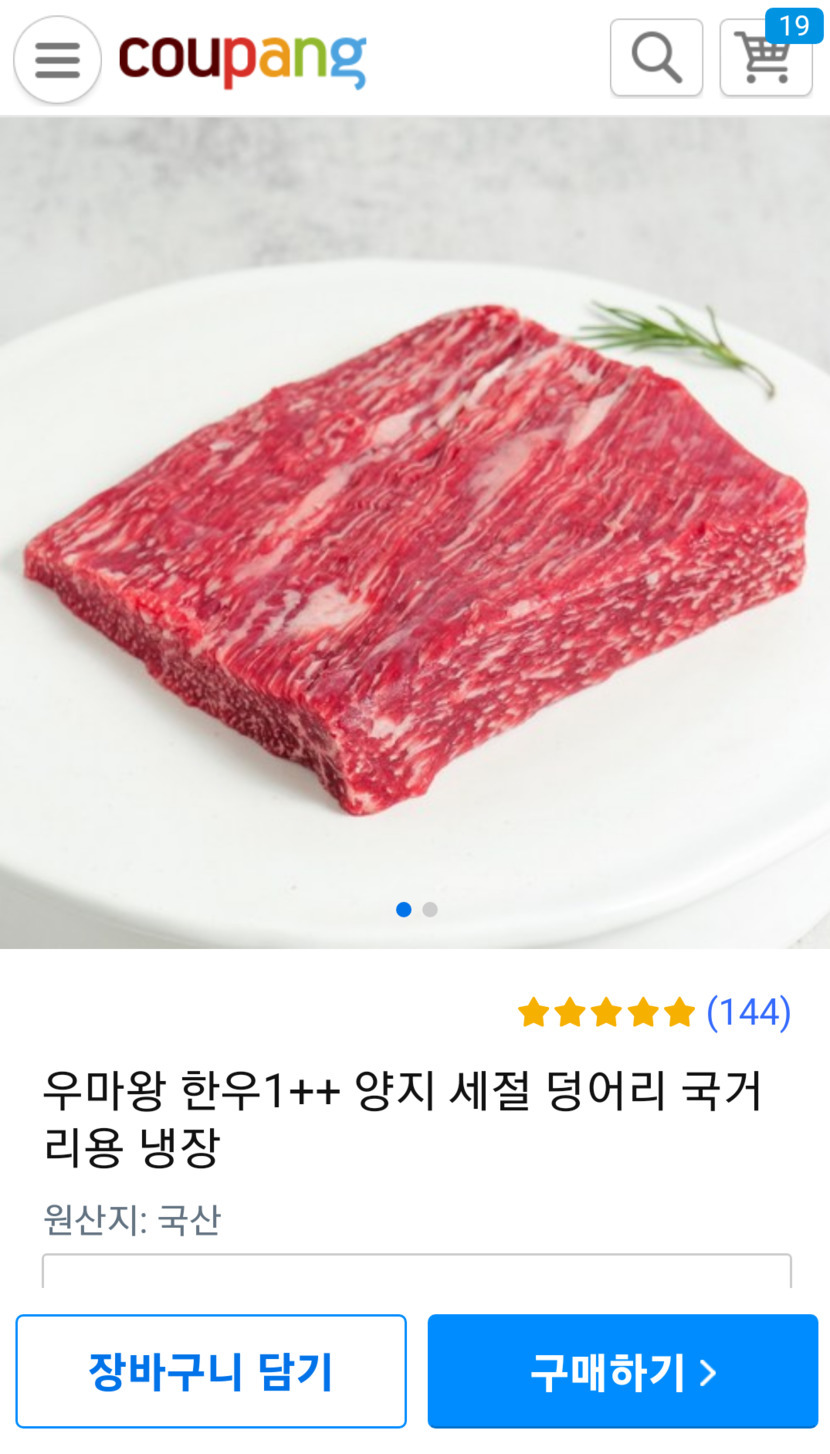Open the 144 reviews link

pyautogui.click(x=748, y=1012)
